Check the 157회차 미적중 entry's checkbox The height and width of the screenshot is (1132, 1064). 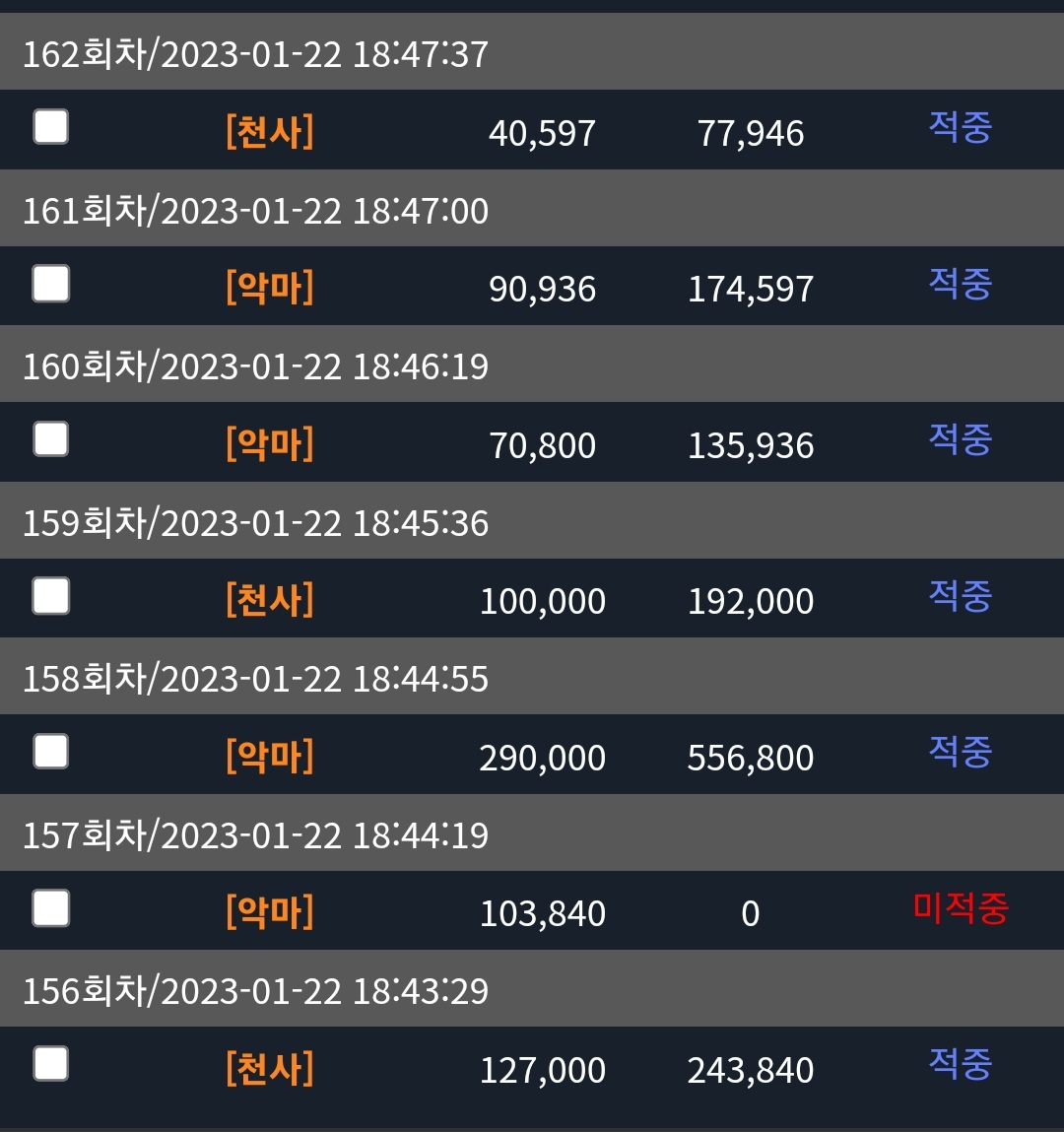[50, 908]
